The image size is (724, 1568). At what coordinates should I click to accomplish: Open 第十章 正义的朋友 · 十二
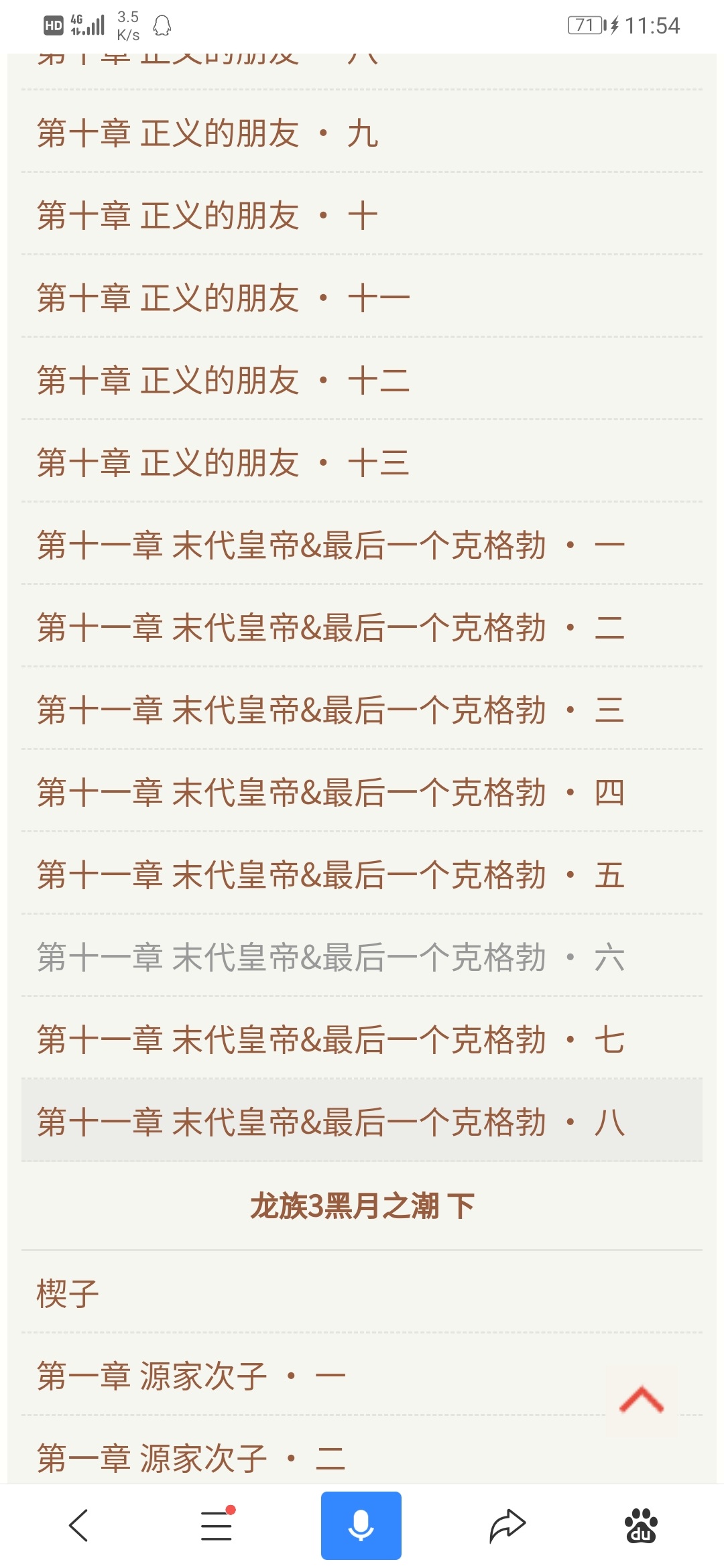click(362, 379)
